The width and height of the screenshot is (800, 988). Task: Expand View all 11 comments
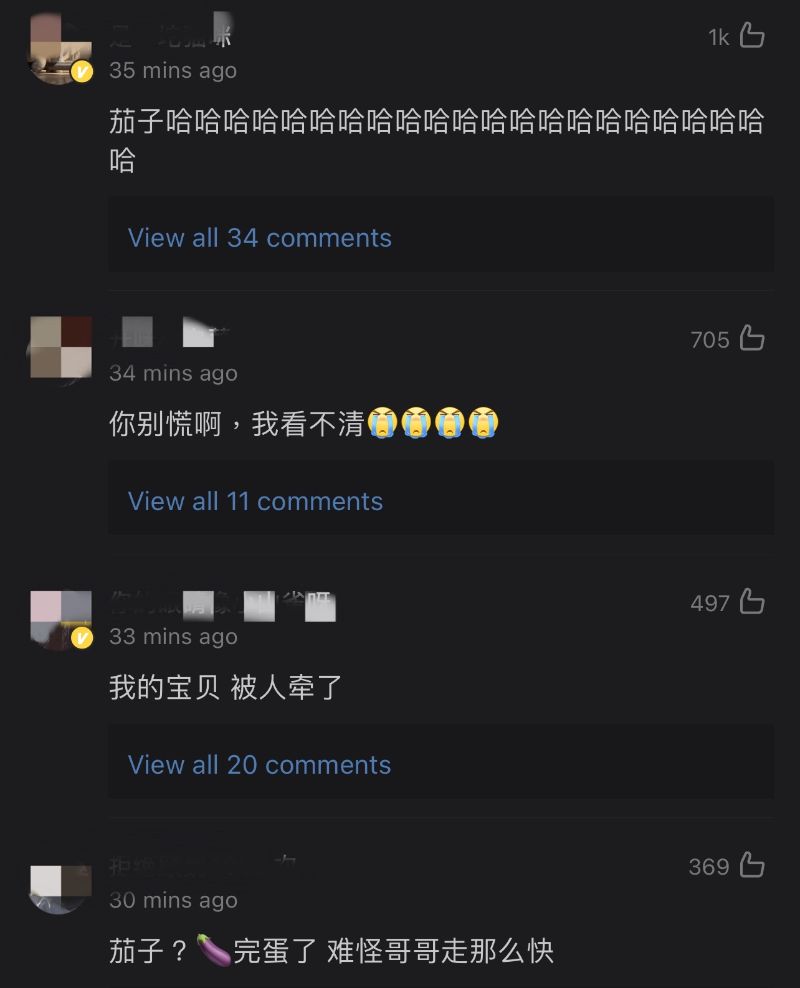[x=256, y=501]
